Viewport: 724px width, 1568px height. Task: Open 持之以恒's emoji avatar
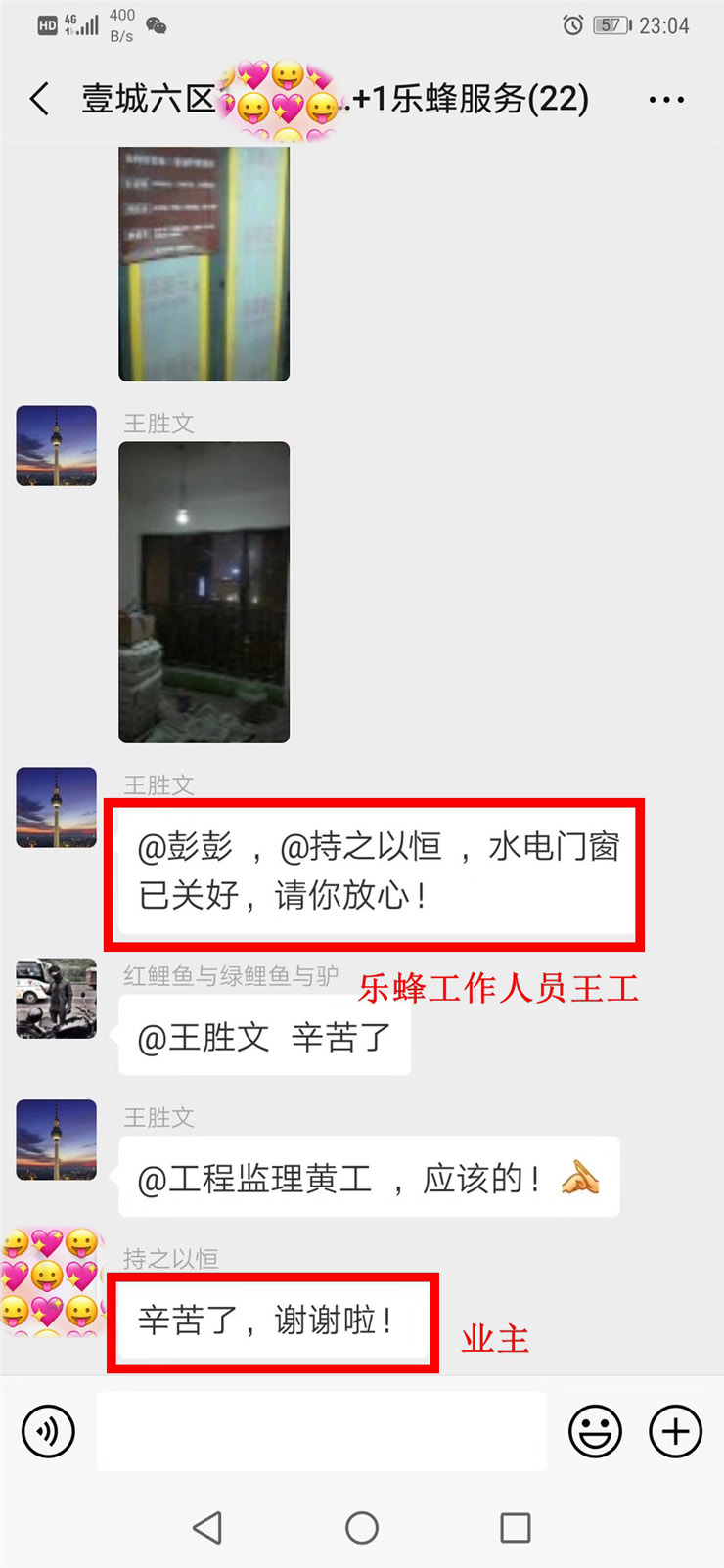tap(51, 1280)
